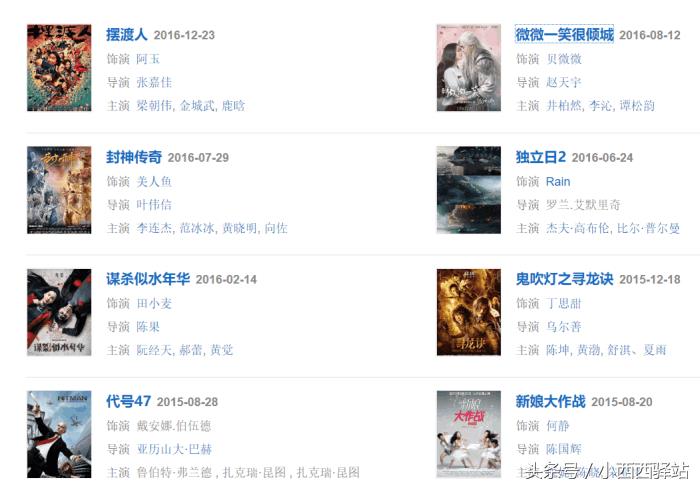View director 张嘉佳's page
The height and width of the screenshot is (486, 700).
154,82
